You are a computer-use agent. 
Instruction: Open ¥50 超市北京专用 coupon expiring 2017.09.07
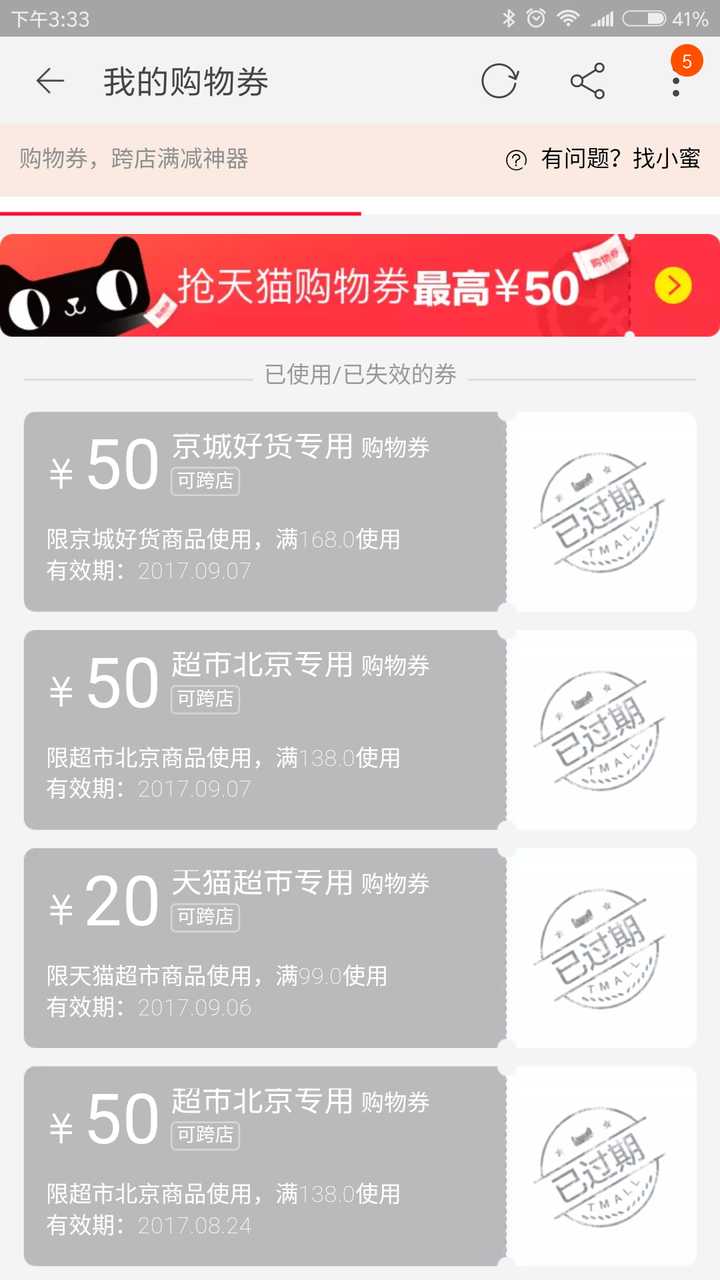point(265,729)
